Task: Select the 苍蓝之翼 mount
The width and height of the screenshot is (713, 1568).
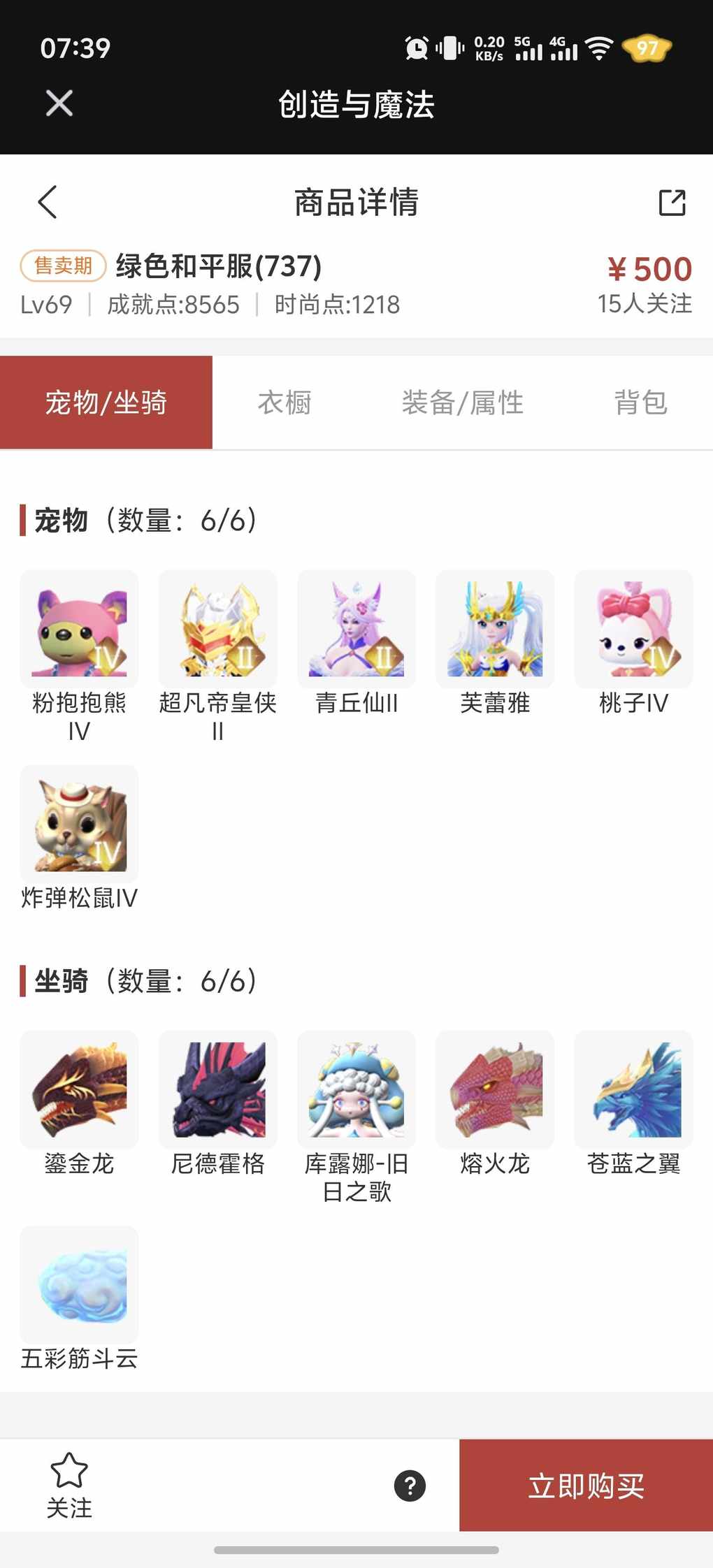Action: (633, 1089)
